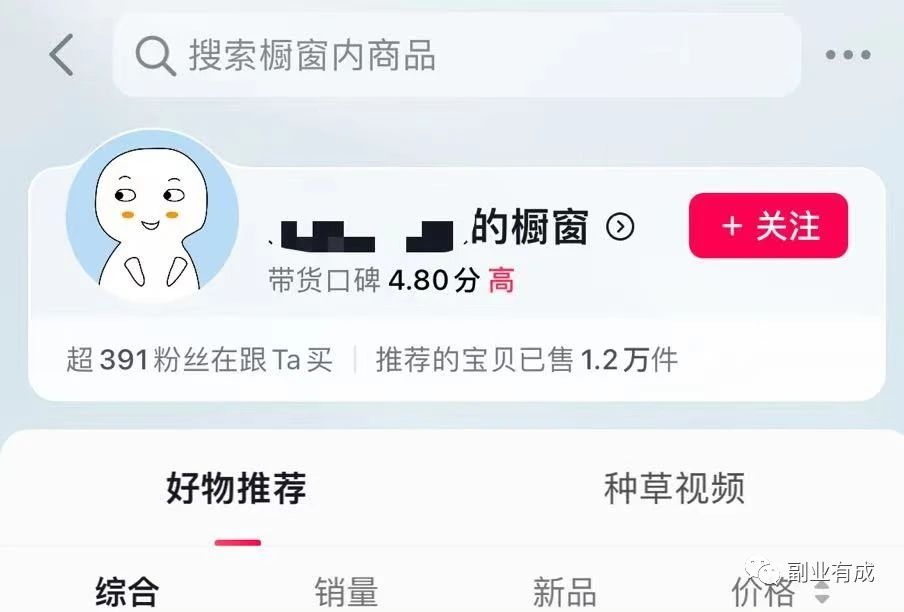Show 新品 products
This screenshot has height=612, width=904.
(564, 591)
